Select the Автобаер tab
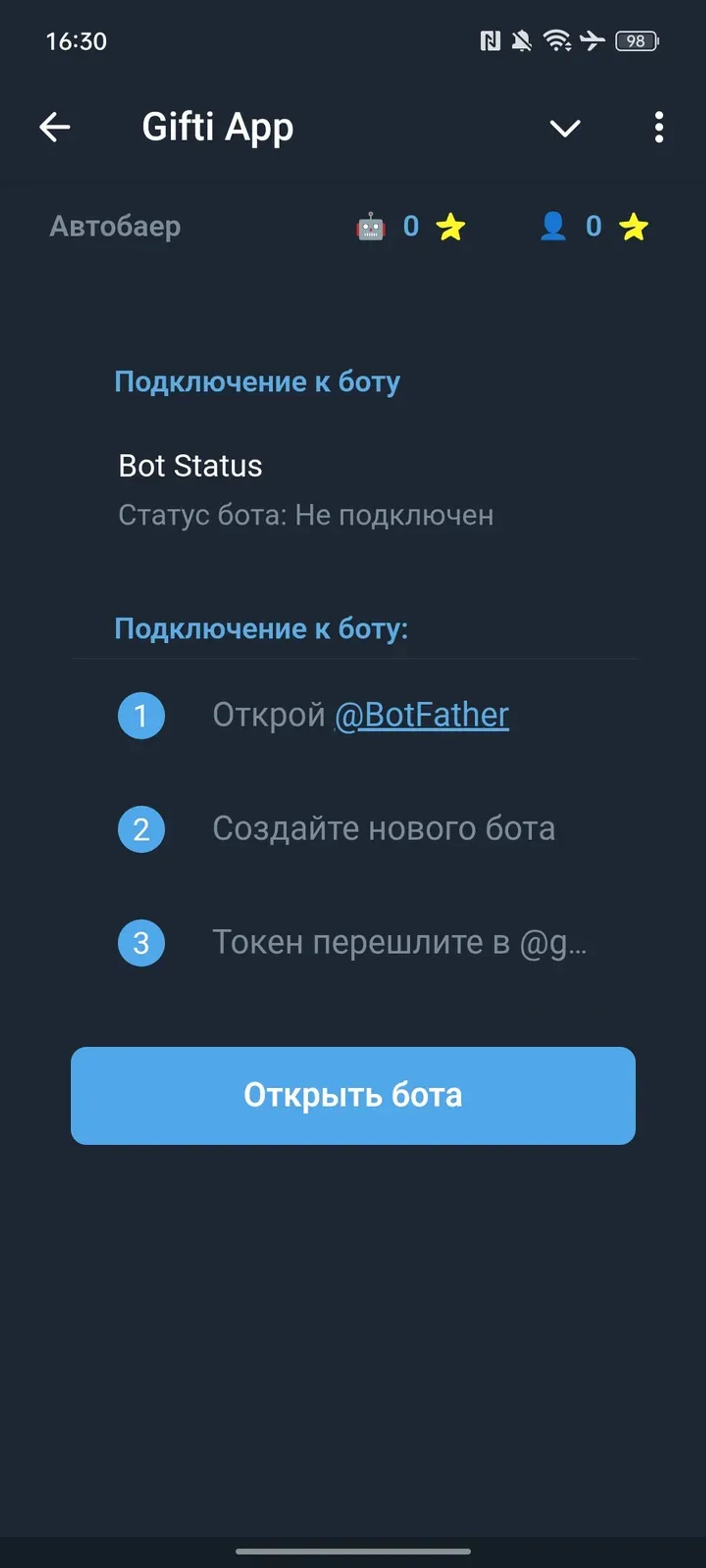Viewport: 706px width, 1568px height. (x=115, y=227)
